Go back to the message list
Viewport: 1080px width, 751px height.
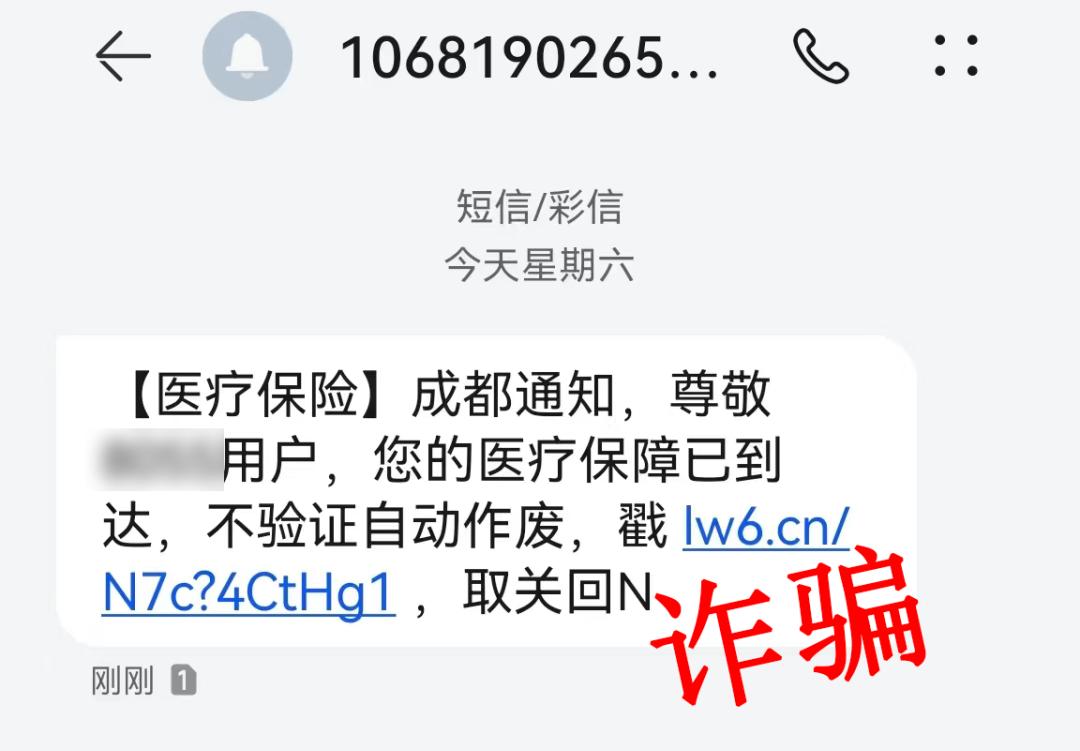(x=122, y=57)
